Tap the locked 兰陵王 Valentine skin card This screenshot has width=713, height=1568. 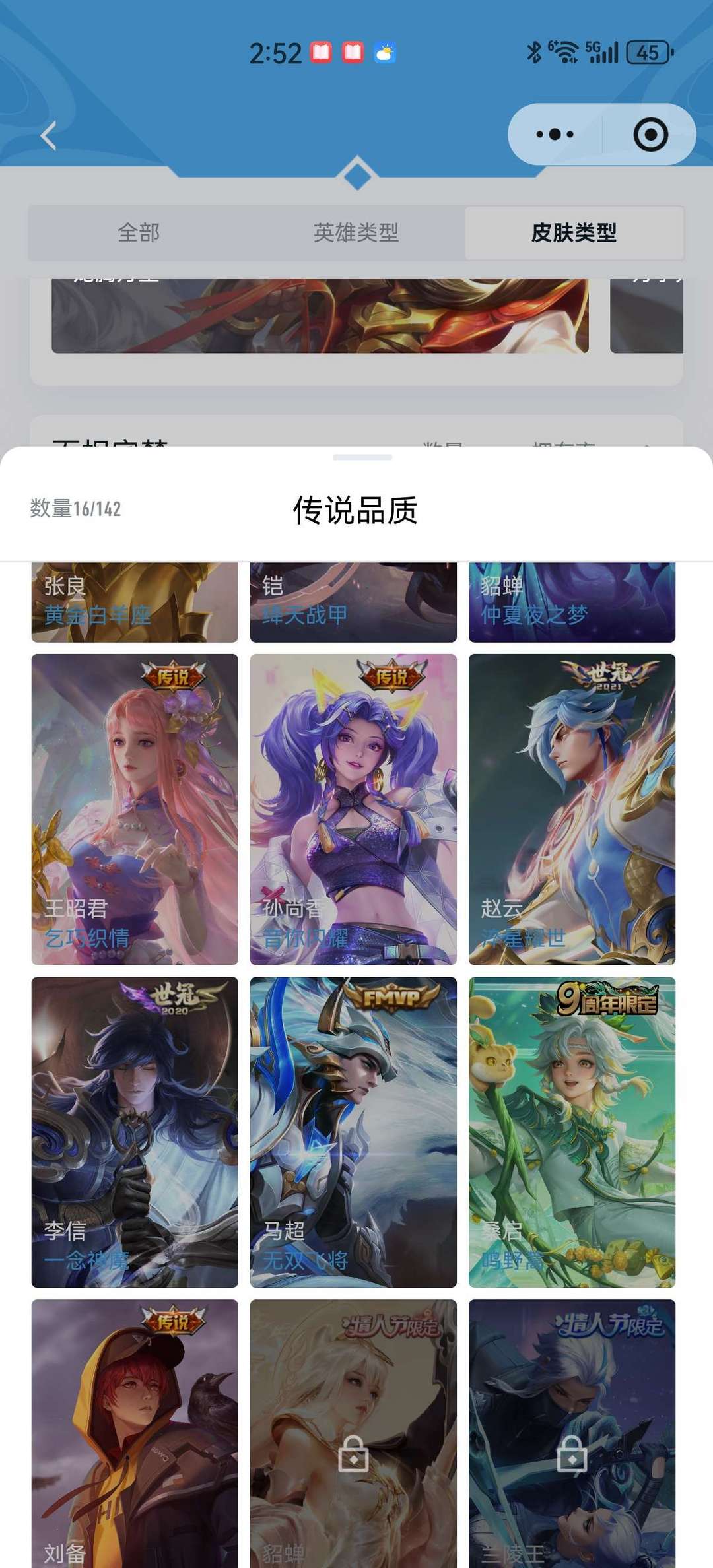click(572, 1432)
